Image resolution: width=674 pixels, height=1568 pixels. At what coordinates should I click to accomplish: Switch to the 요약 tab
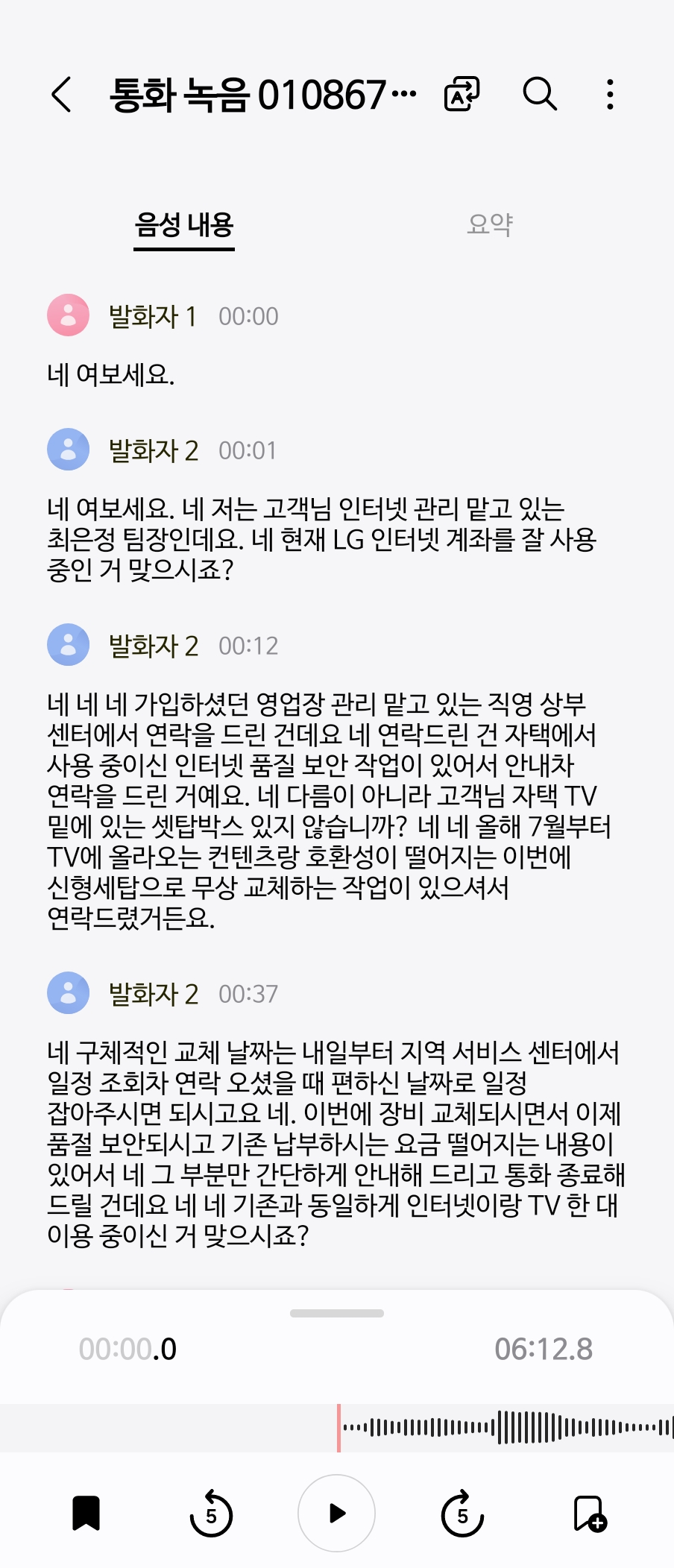click(490, 224)
